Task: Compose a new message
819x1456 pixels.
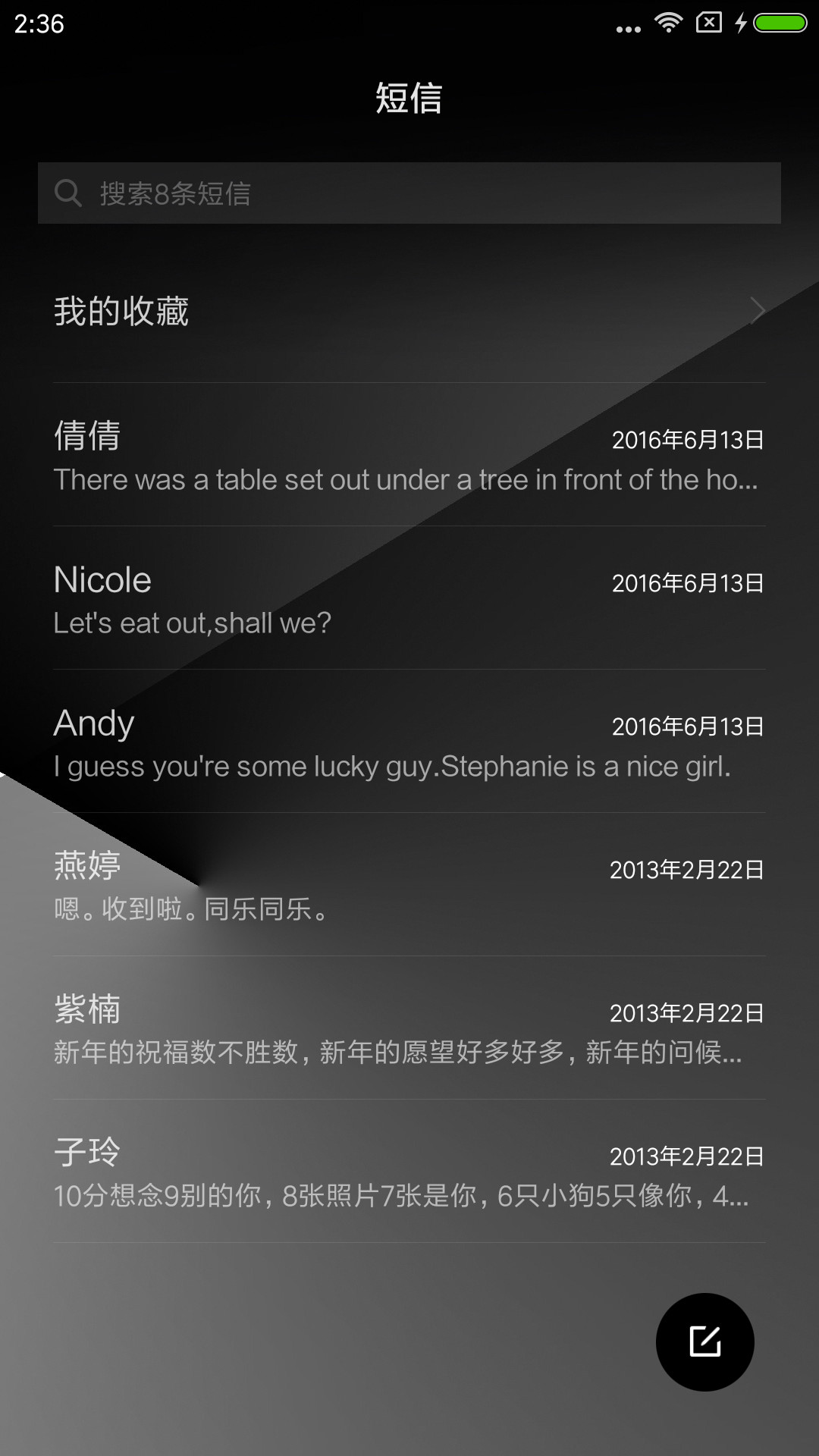Action: click(704, 1341)
